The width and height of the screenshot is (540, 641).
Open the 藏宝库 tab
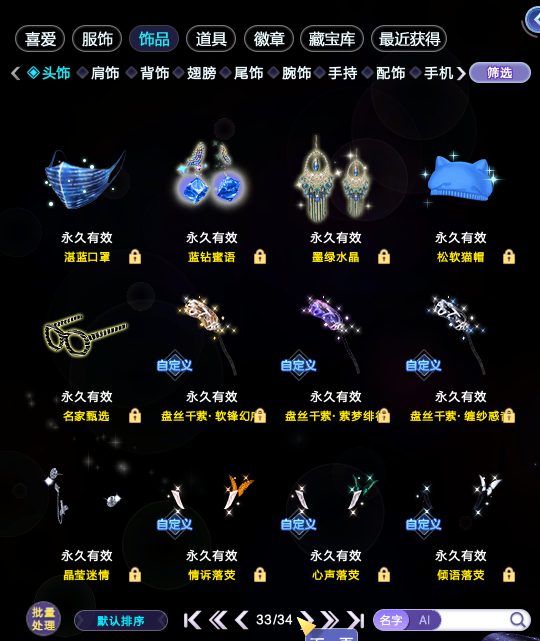tap(332, 39)
